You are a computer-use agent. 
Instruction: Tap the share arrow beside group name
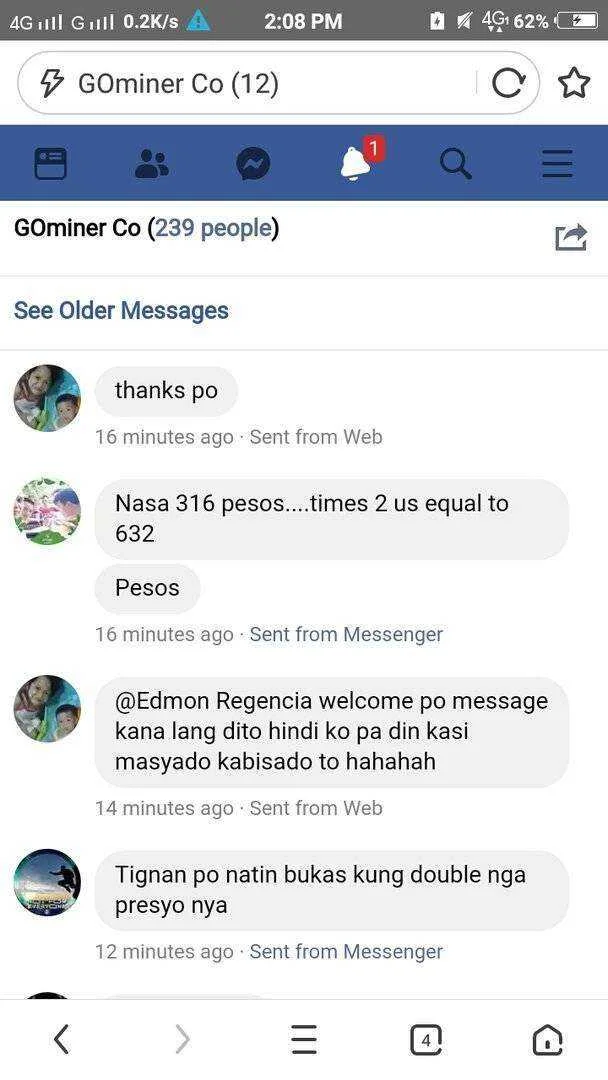click(x=572, y=238)
